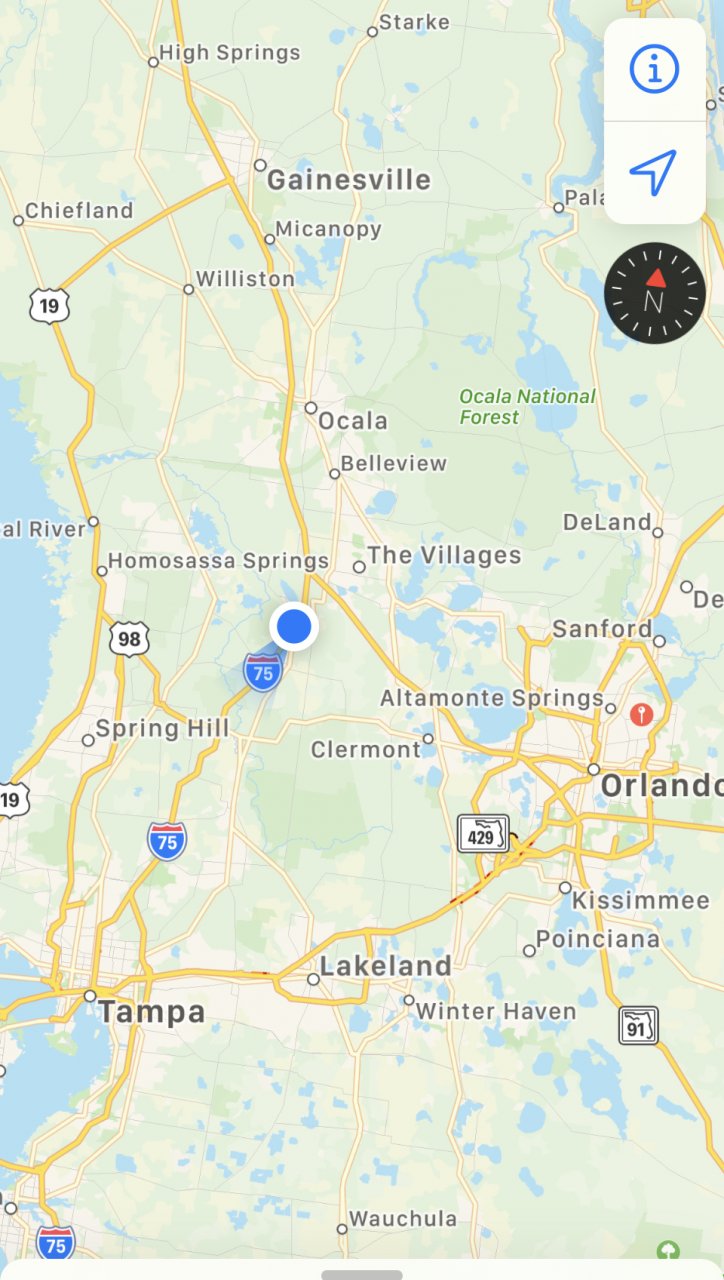Select the red pin near Altamonte Springs
Screen dimensions: 724x1280
640,714
